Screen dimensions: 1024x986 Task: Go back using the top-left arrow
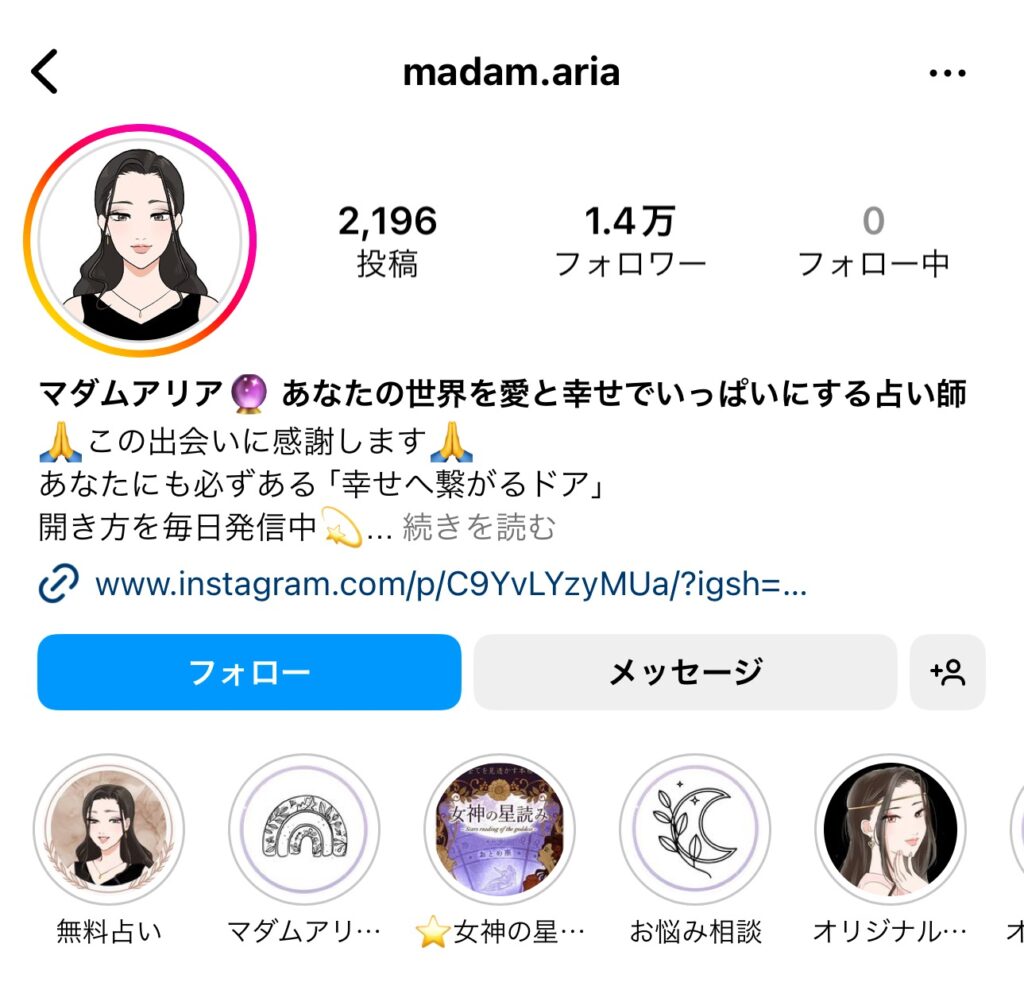tap(45, 73)
